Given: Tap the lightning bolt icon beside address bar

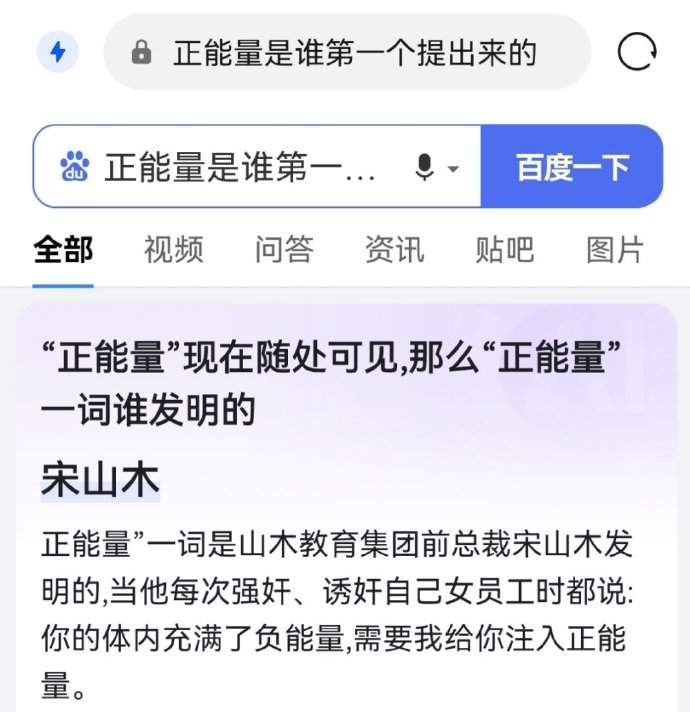Looking at the screenshot, I should click(x=58, y=52).
